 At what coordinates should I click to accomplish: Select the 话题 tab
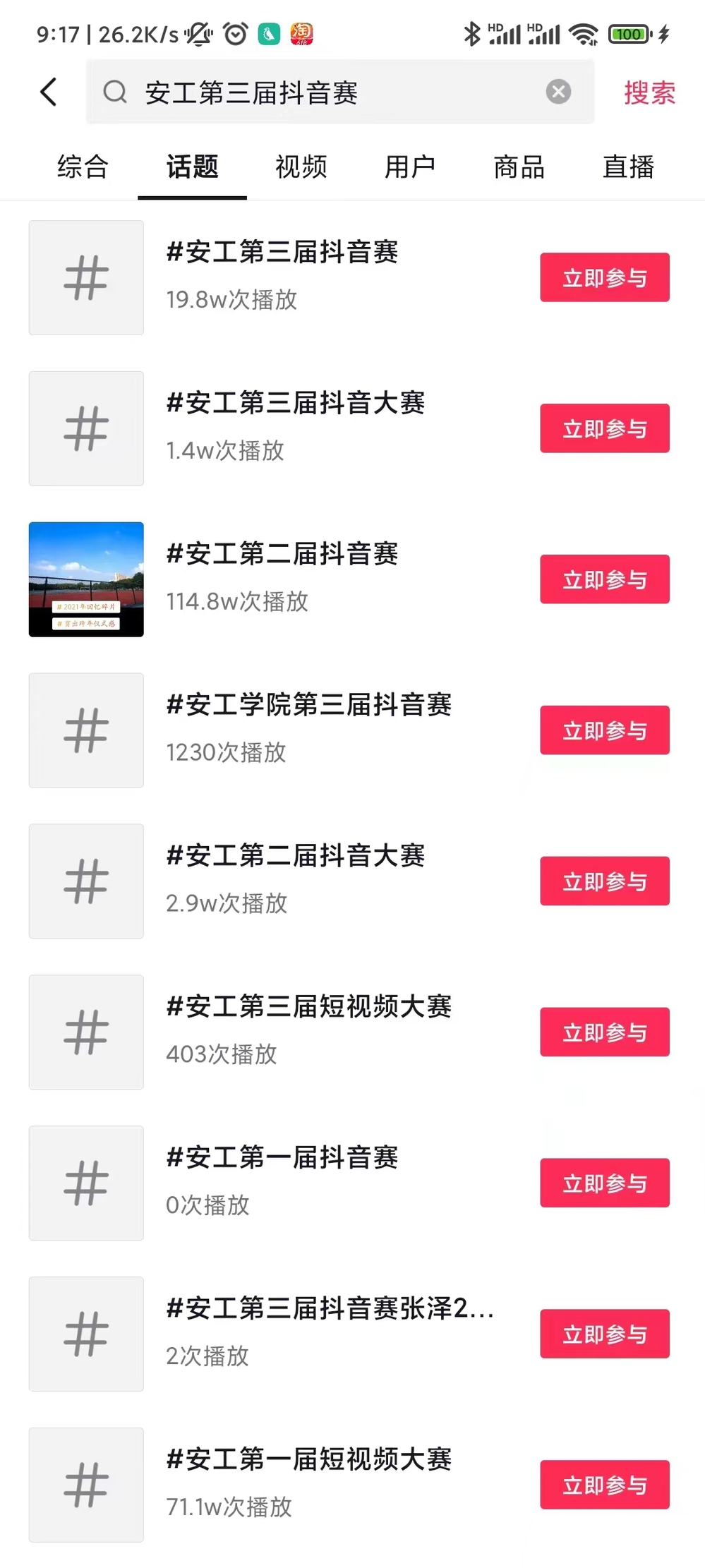tap(192, 167)
